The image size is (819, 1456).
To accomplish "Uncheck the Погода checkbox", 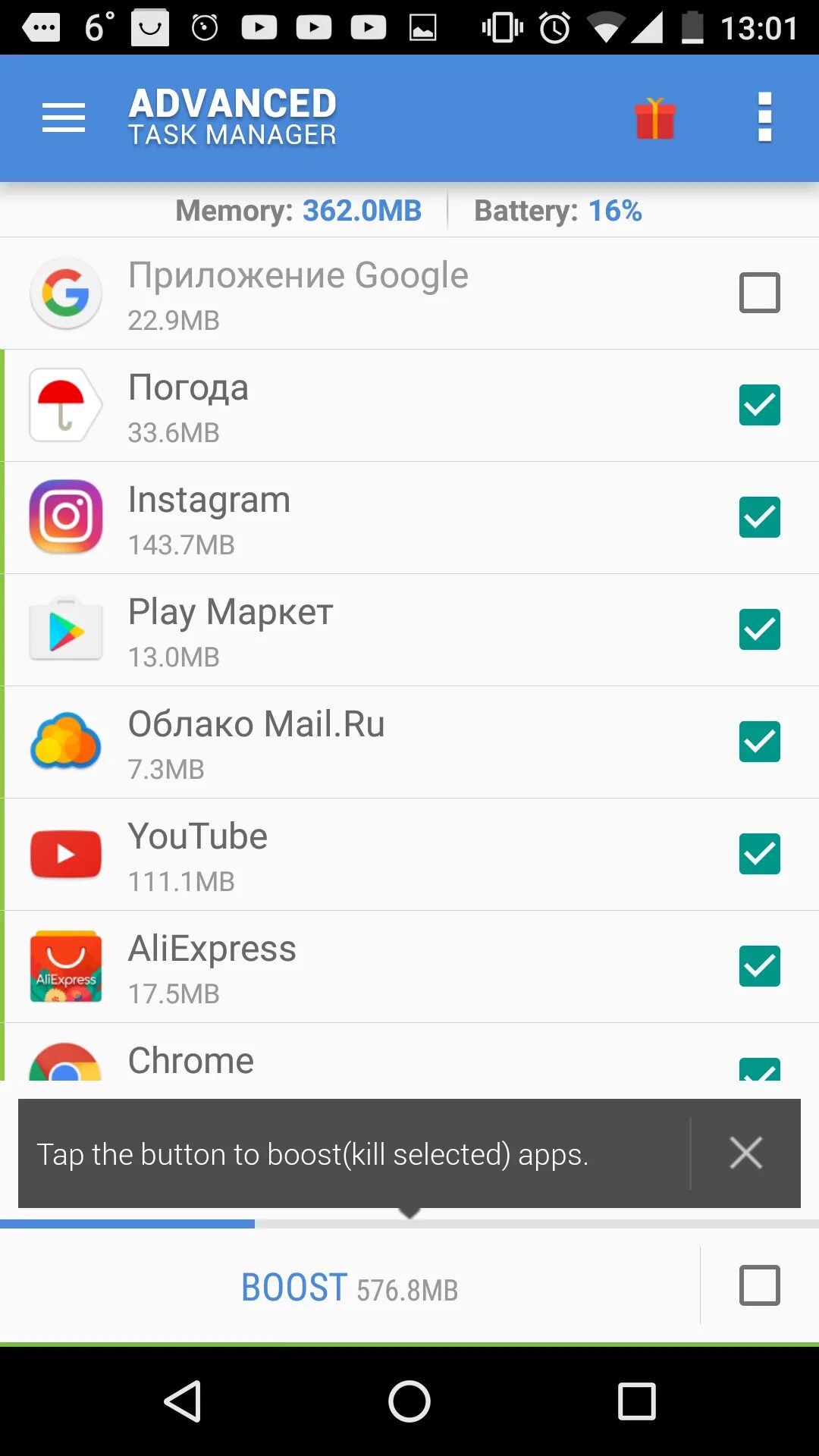I will click(759, 405).
